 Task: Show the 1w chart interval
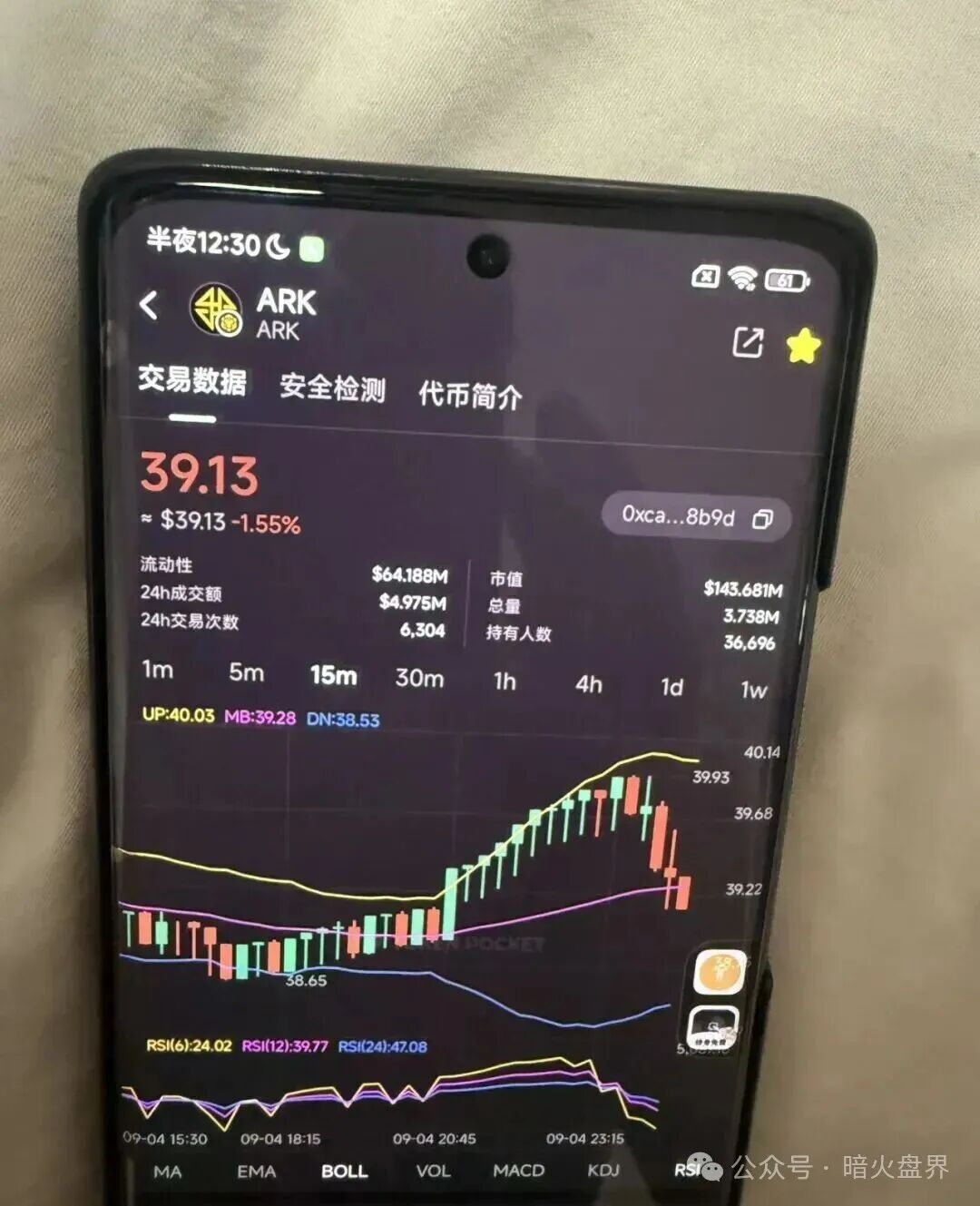(753, 690)
